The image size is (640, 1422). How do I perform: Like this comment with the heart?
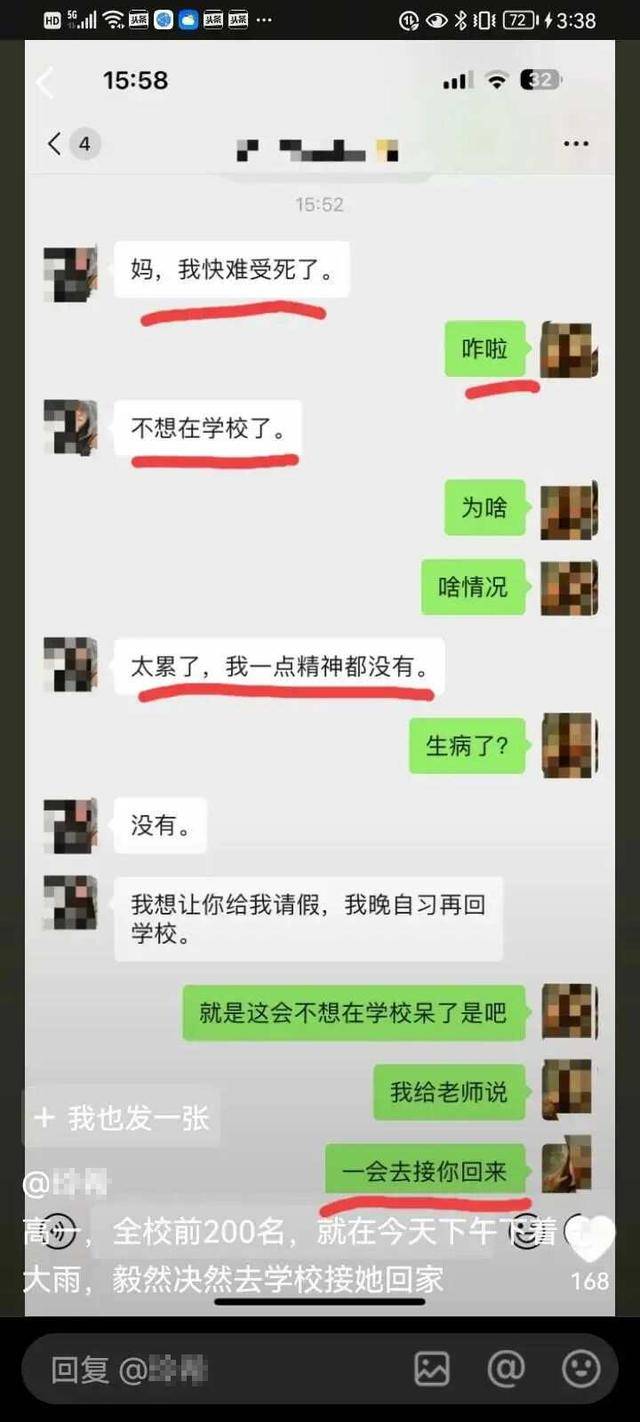click(590, 1242)
